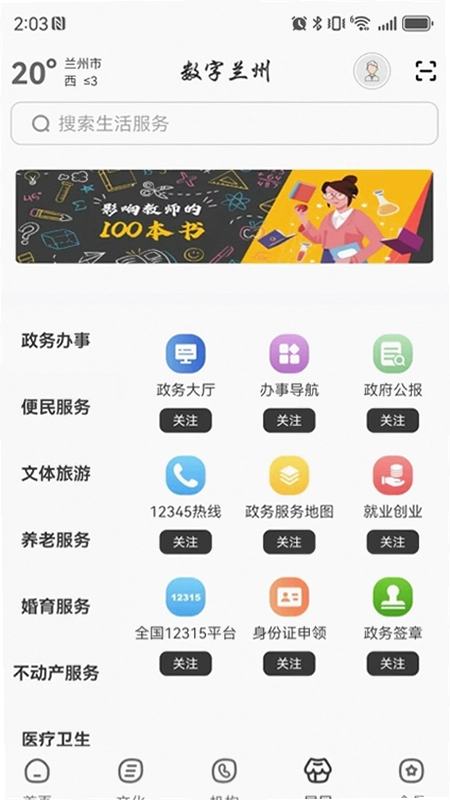Switch to the 首页 home tab
The width and height of the screenshot is (450, 800).
click(x=37, y=778)
